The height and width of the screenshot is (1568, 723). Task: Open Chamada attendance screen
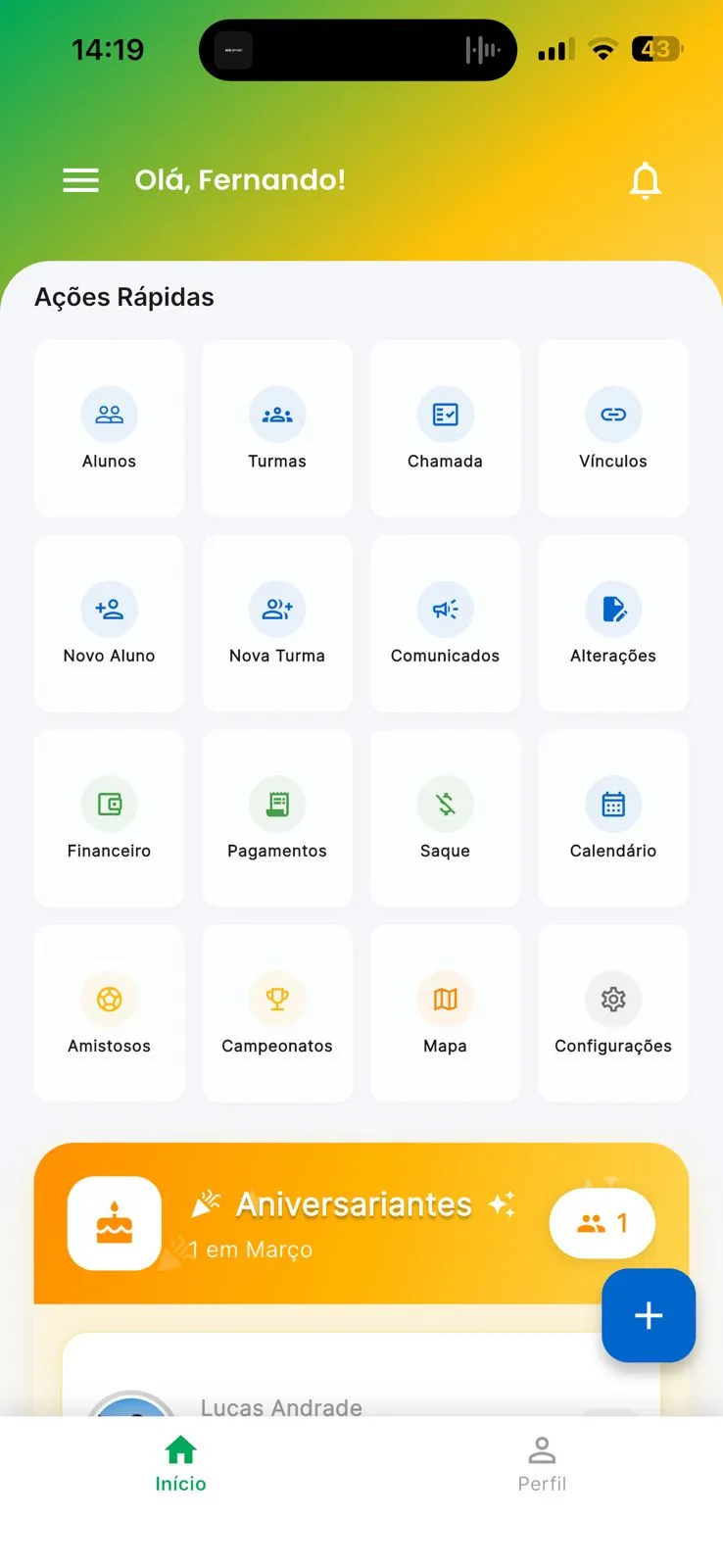coord(445,428)
